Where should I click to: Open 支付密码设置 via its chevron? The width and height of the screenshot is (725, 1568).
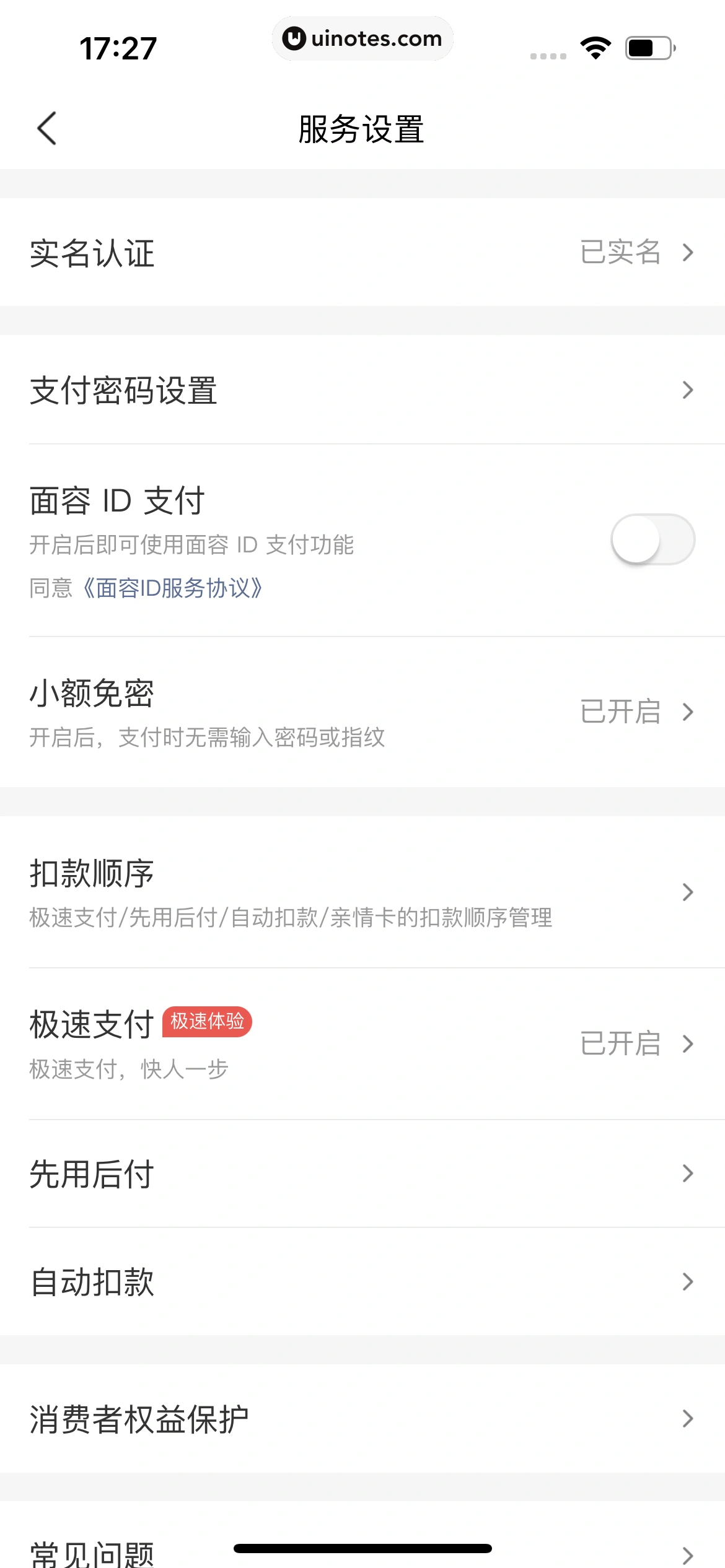687,390
